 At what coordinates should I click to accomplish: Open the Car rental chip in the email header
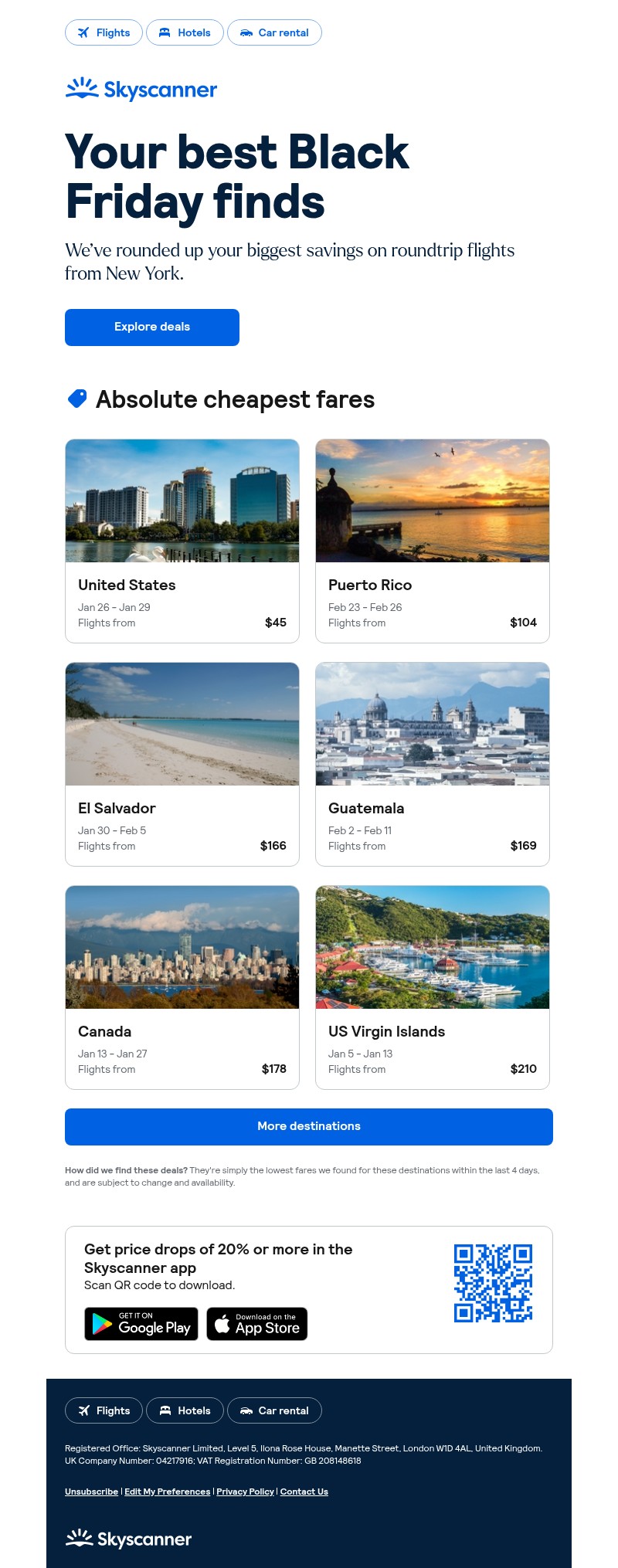click(274, 32)
